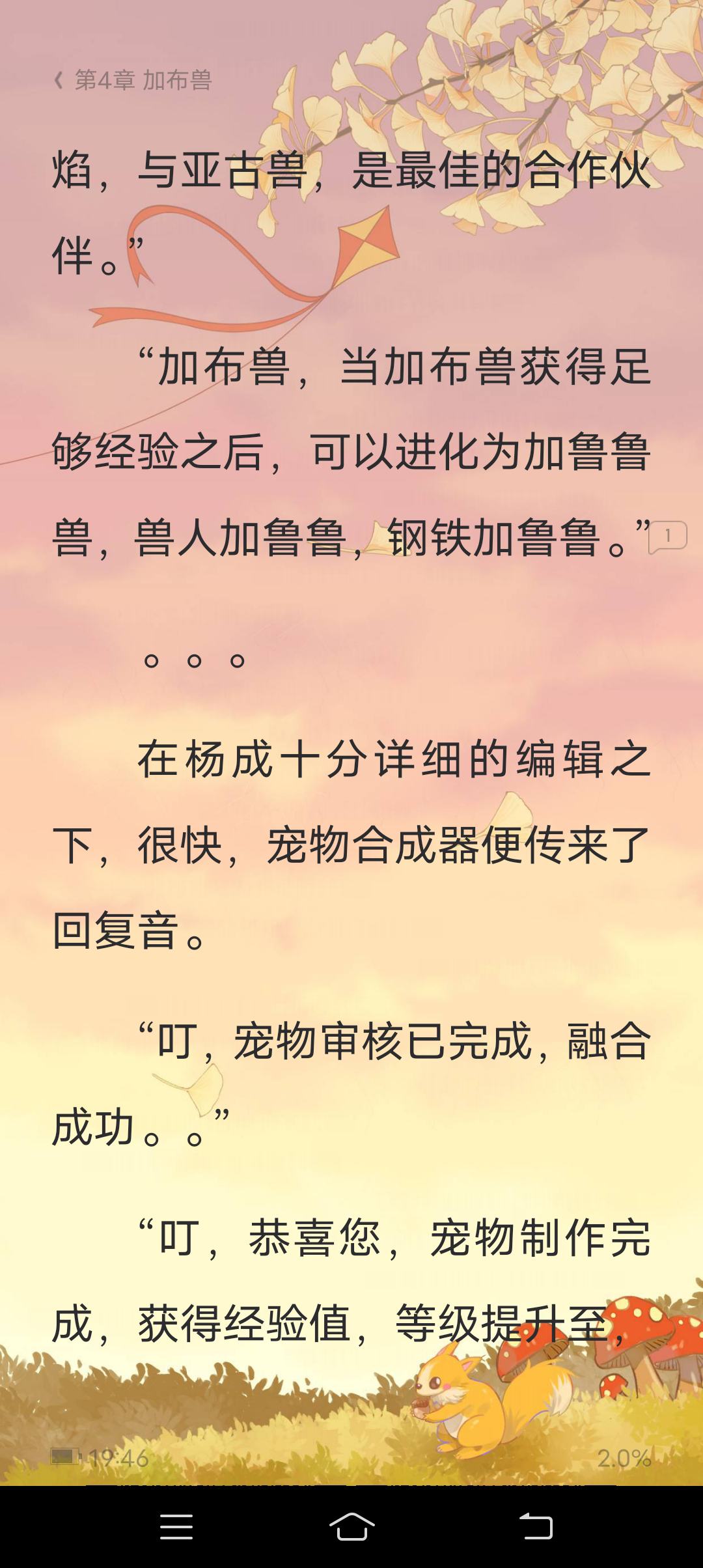The width and height of the screenshot is (703, 1568).
Task: Open recent apps from navigation bar
Action: tap(176, 1526)
